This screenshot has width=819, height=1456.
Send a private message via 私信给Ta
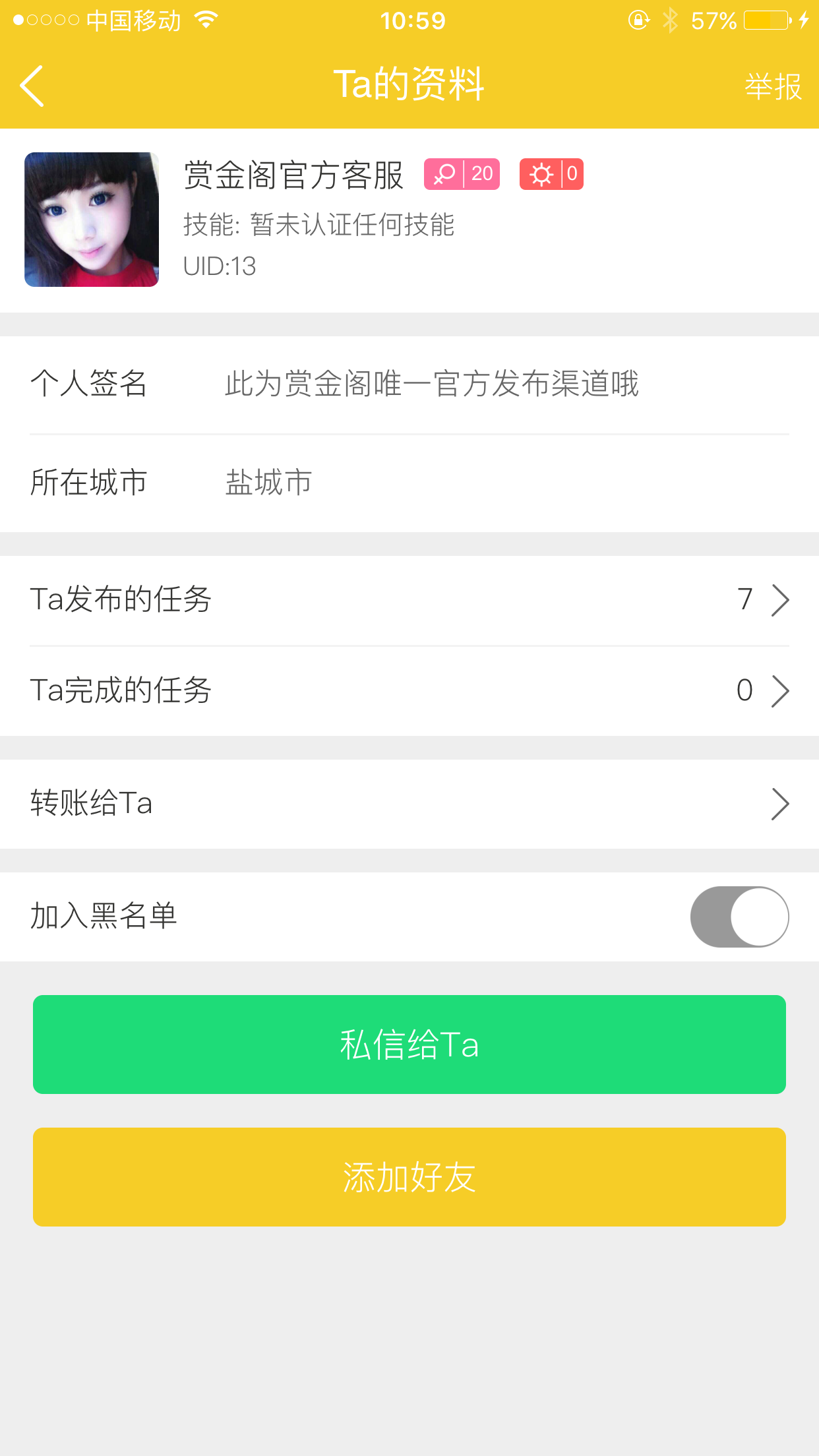[409, 1045]
